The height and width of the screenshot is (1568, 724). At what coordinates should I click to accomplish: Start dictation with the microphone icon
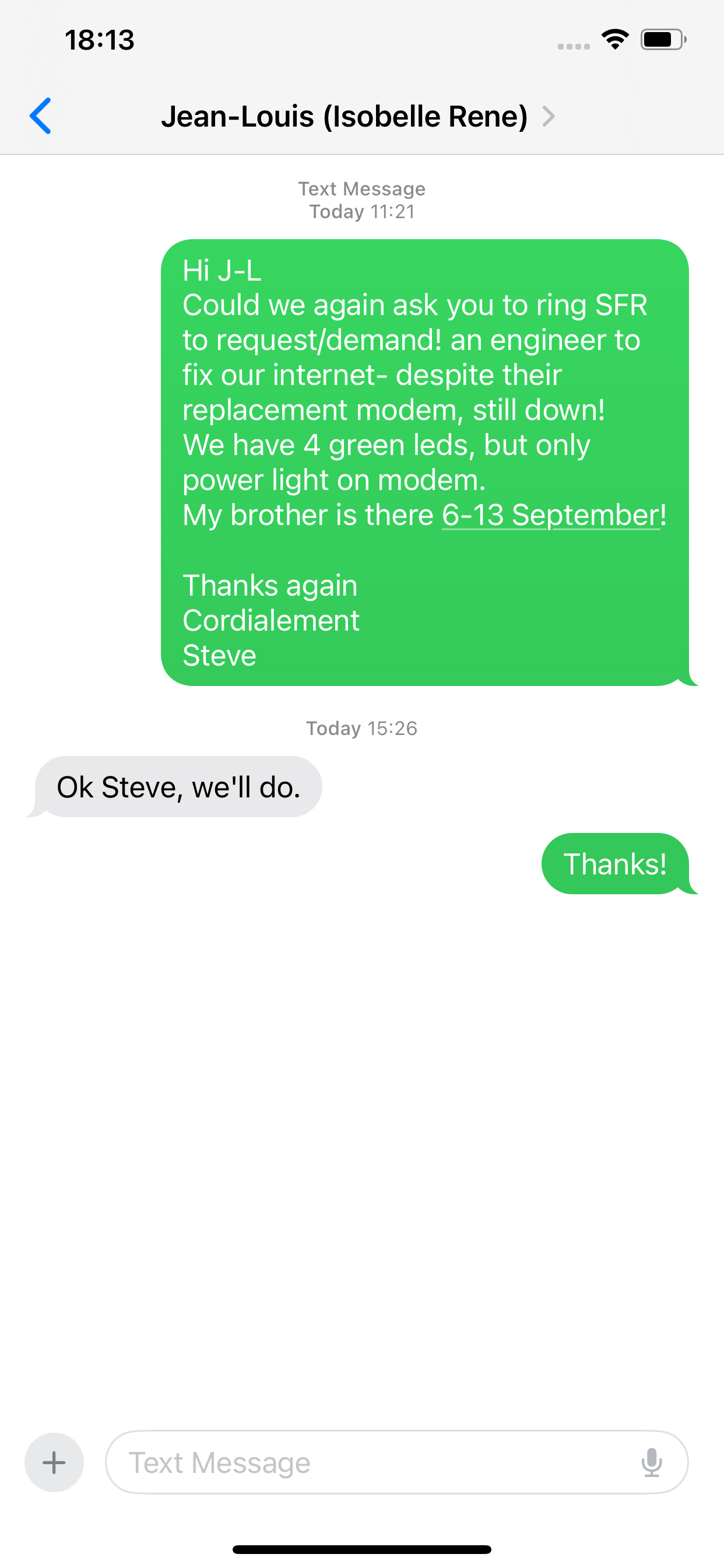[x=652, y=1462]
